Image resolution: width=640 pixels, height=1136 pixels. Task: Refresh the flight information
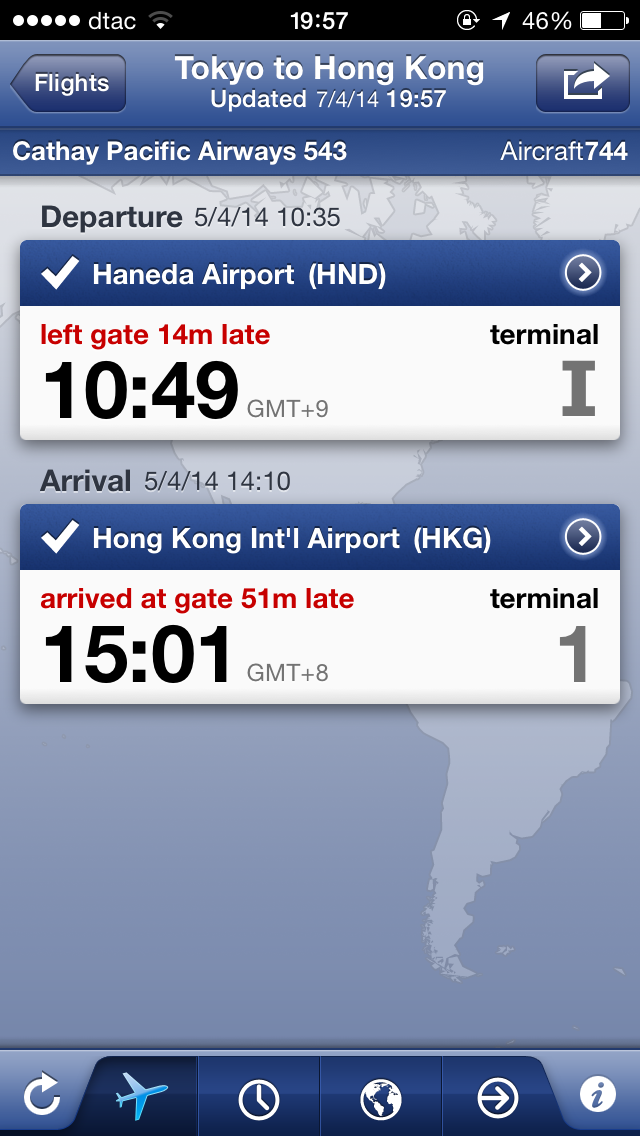tap(42, 1095)
